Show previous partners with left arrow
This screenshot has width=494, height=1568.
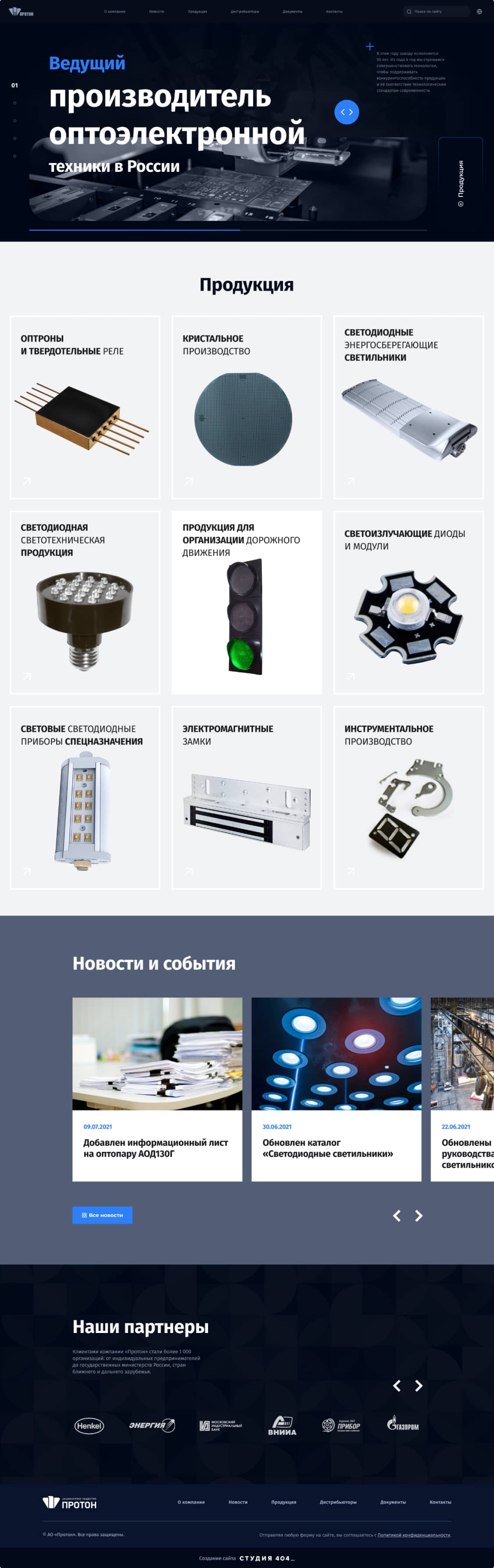(397, 1386)
